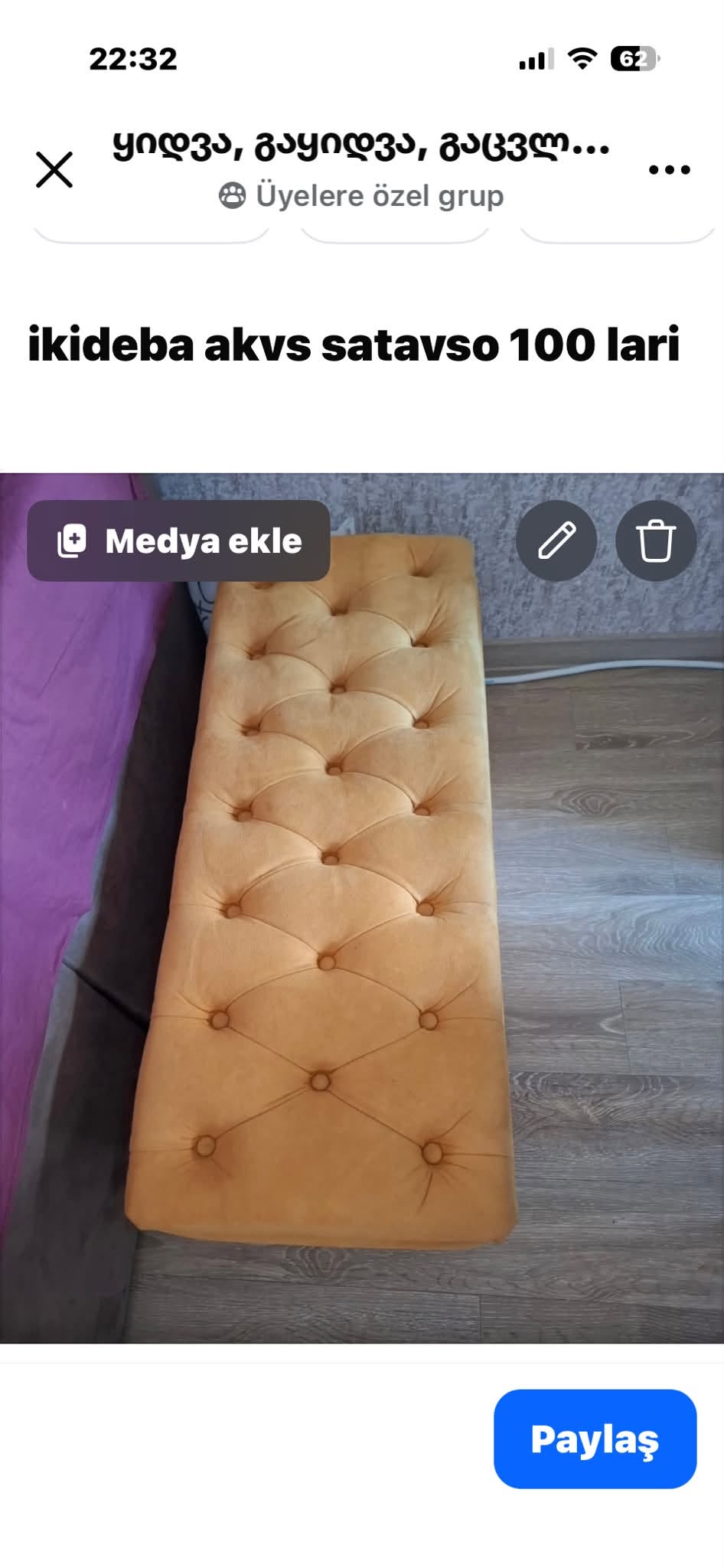This screenshot has height=1568, width=724.
Task: Delete the attached photo with the trash icon
Action: 656,541
